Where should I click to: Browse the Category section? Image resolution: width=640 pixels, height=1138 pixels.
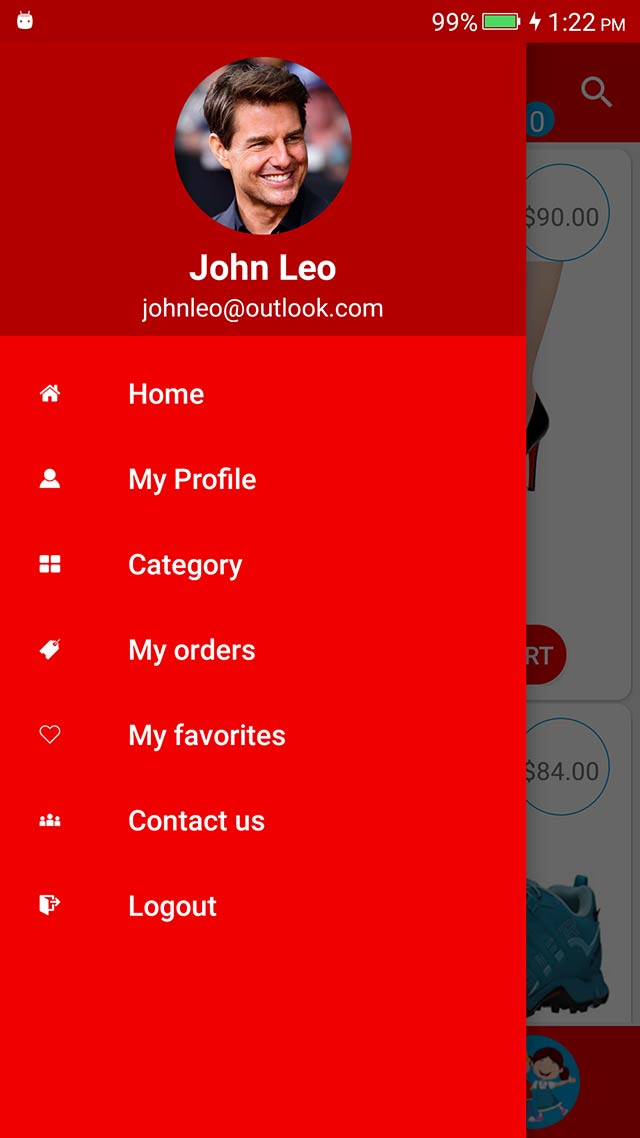pyautogui.click(x=185, y=565)
